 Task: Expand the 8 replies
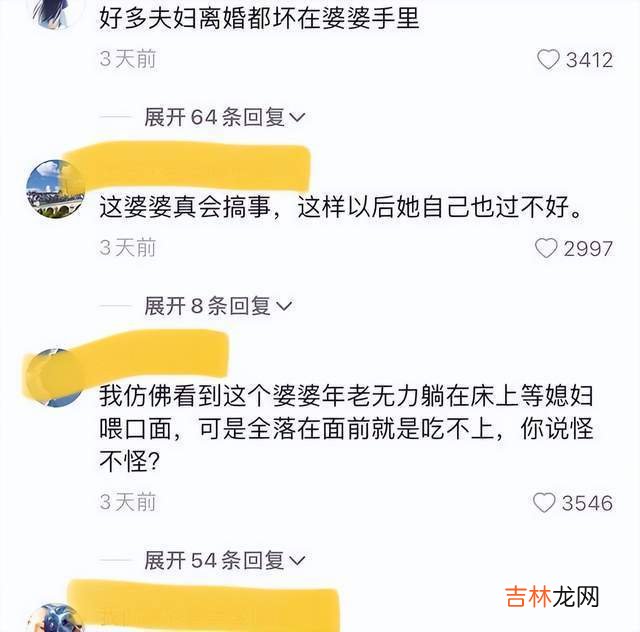[x=218, y=305]
